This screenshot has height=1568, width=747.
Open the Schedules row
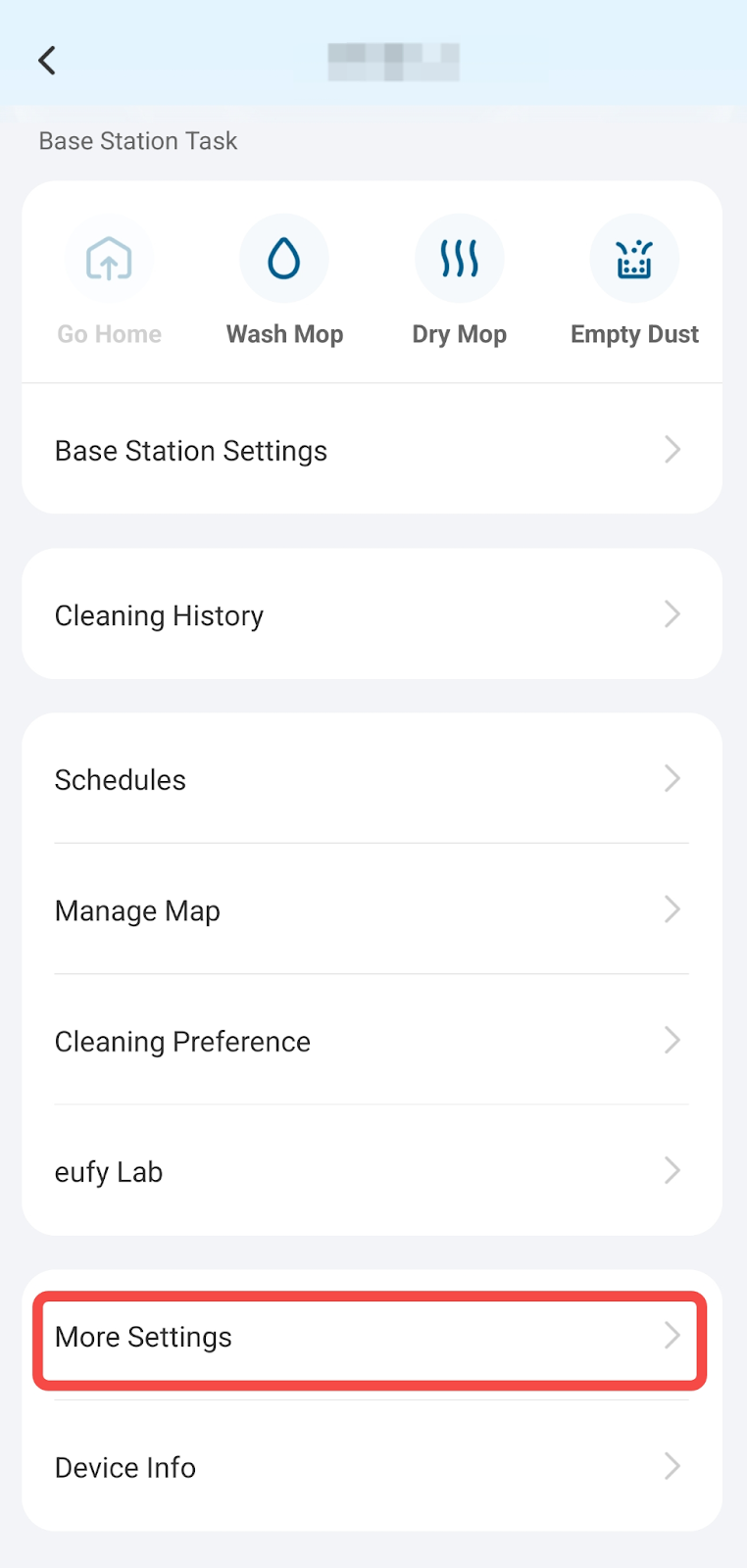[371, 780]
